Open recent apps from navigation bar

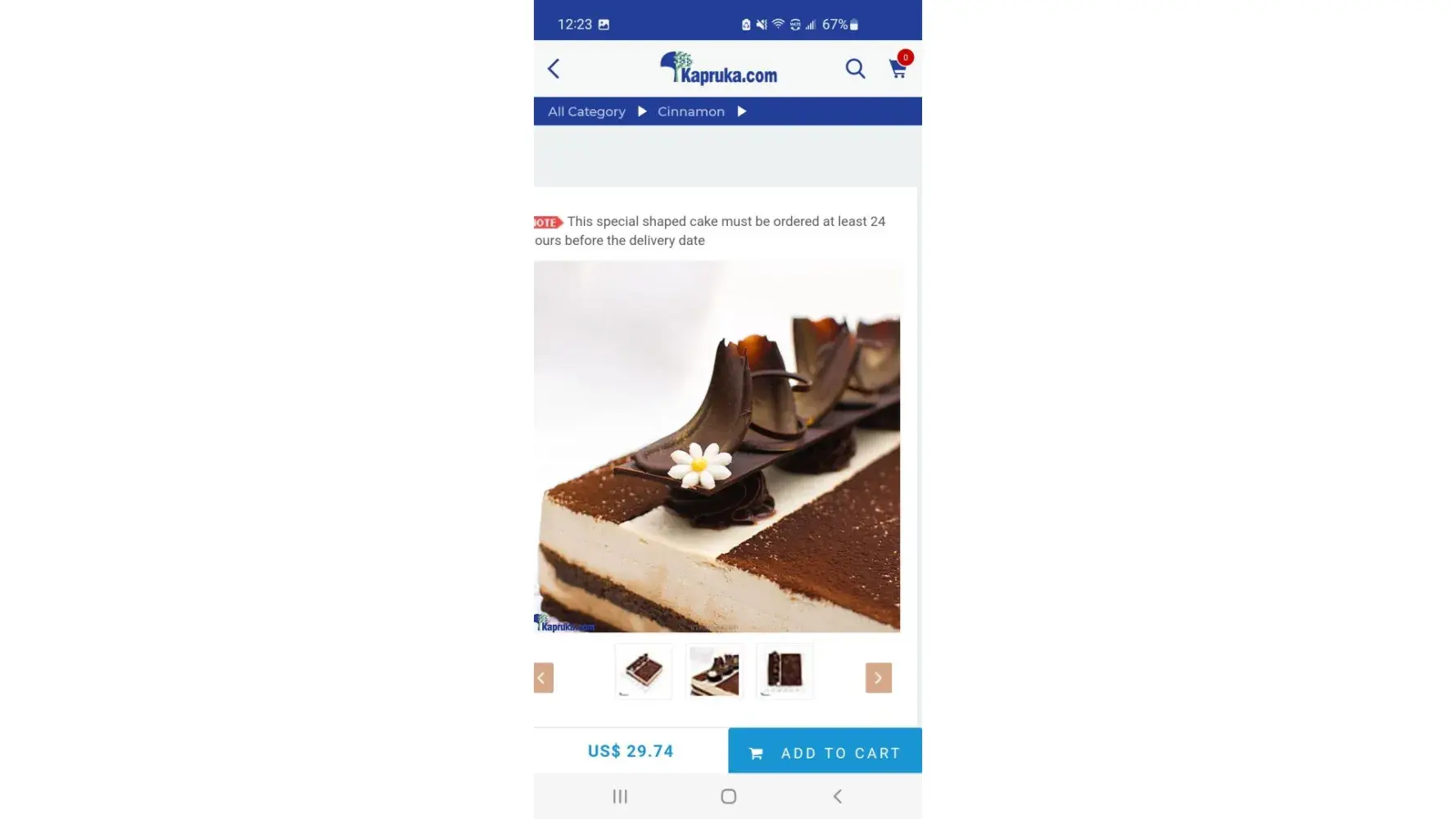tap(620, 796)
